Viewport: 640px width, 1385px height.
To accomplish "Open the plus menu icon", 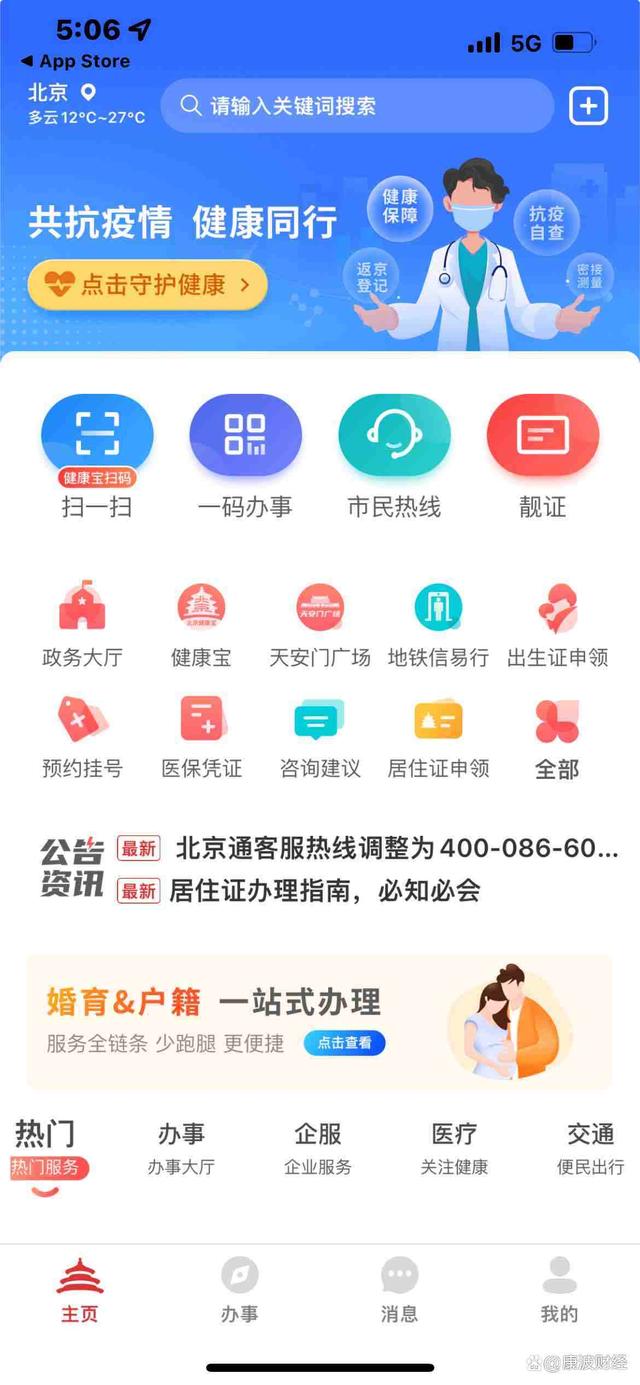I will 588,106.
